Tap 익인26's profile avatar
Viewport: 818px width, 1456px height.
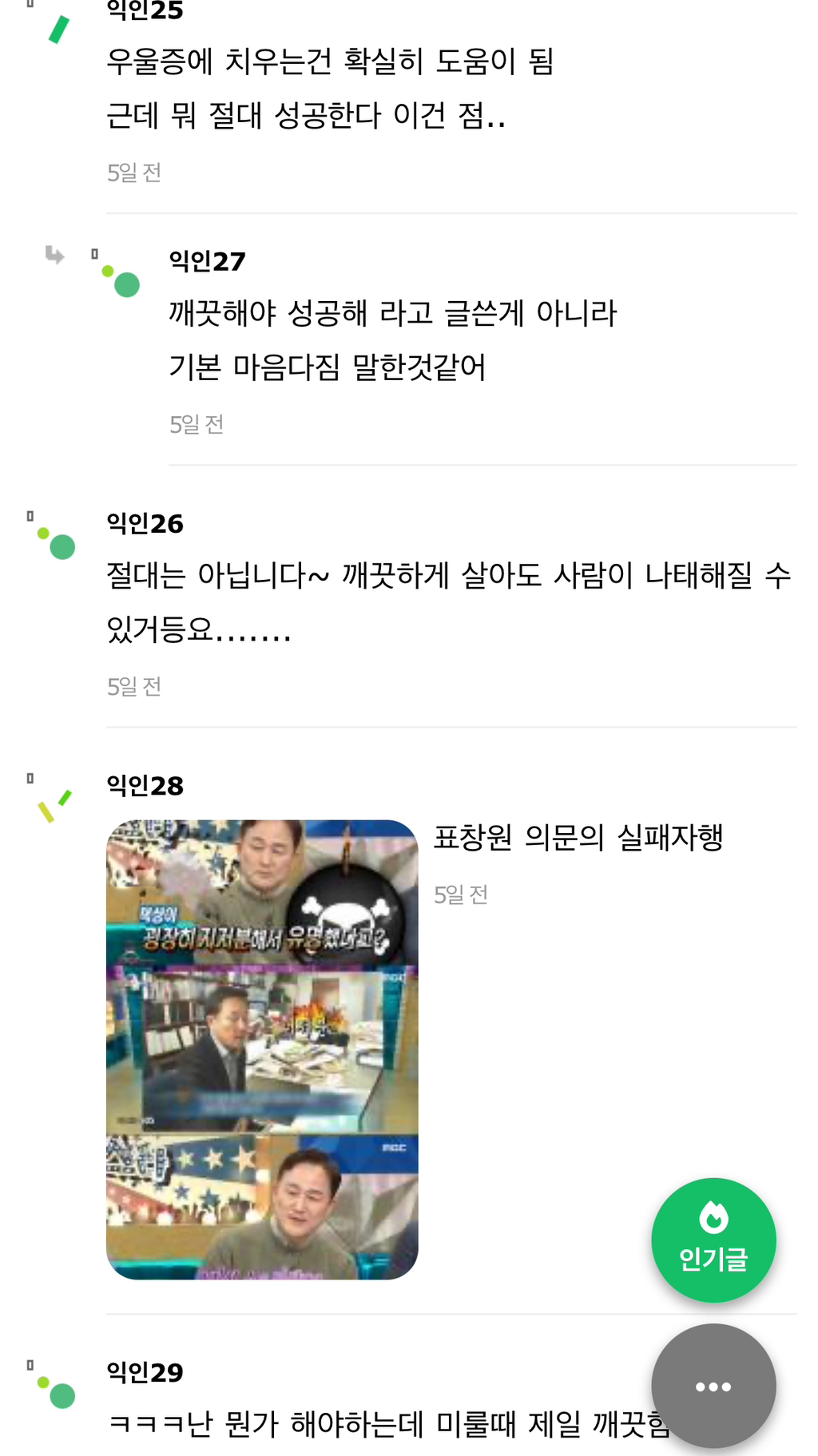(x=57, y=543)
